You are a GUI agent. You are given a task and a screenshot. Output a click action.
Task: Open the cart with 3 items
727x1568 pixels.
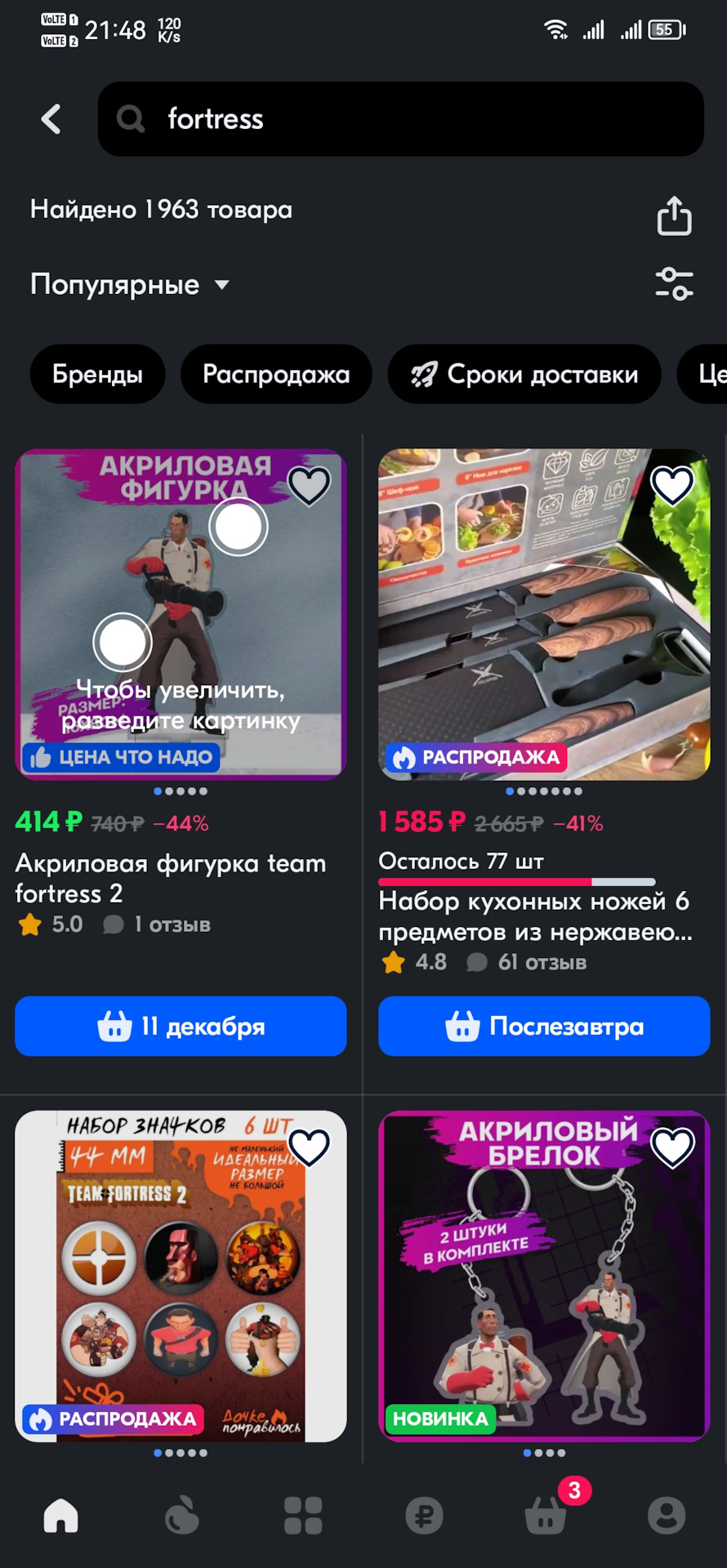tap(544, 1517)
